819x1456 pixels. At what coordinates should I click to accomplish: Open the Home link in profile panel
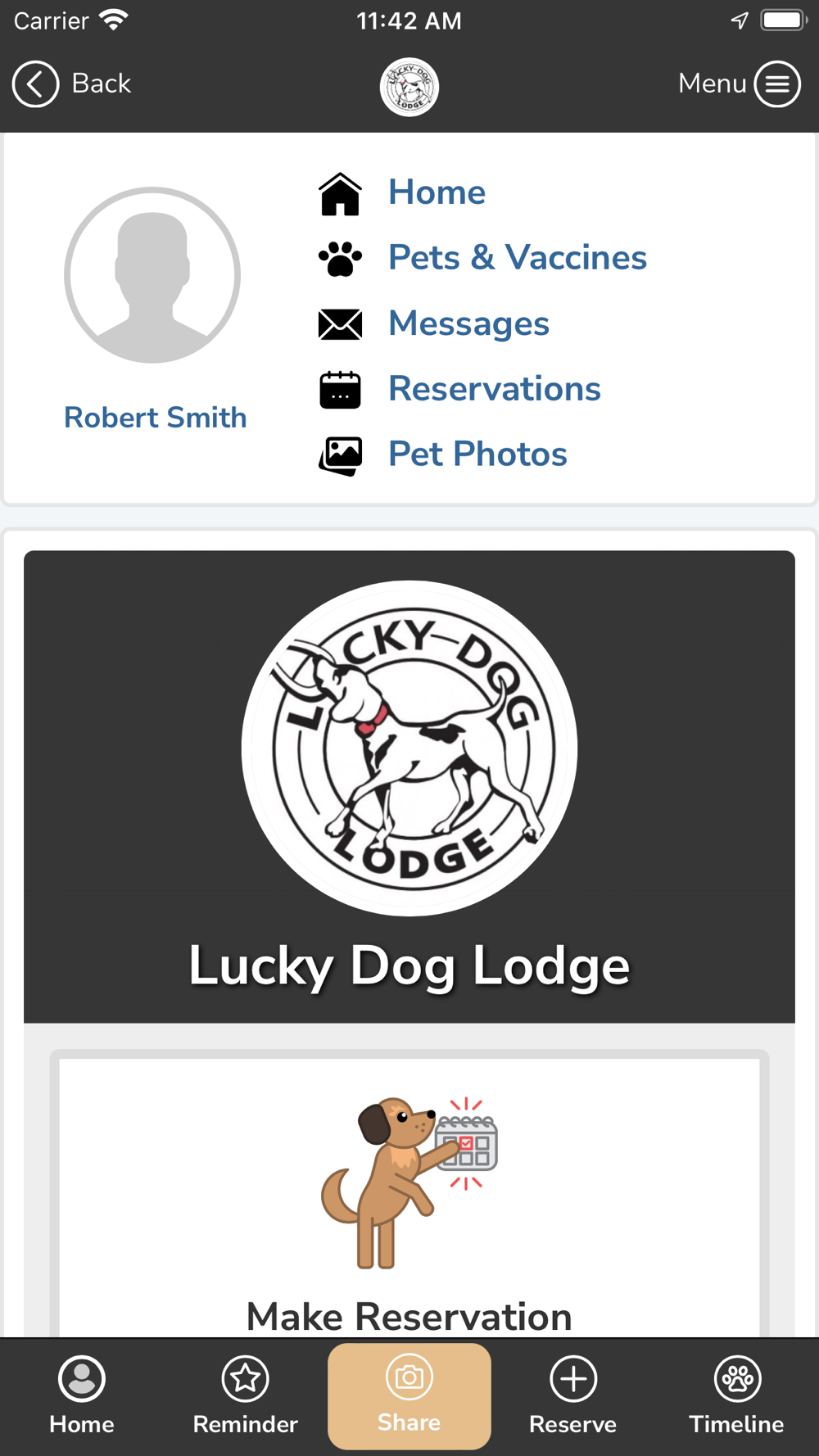tap(436, 192)
